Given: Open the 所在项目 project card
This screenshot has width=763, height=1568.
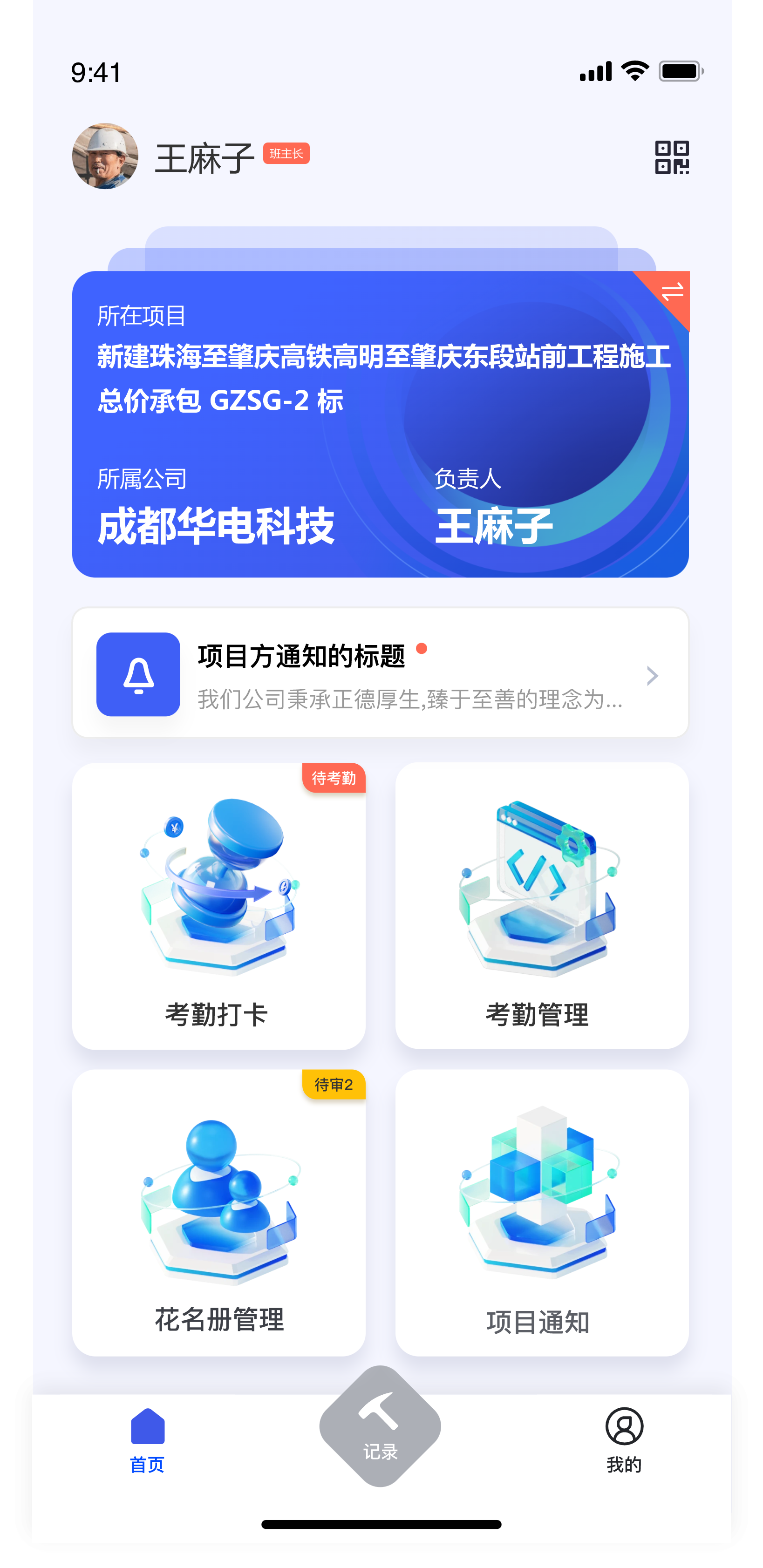Looking at the screenshot, I should click(x=381, y=424).
